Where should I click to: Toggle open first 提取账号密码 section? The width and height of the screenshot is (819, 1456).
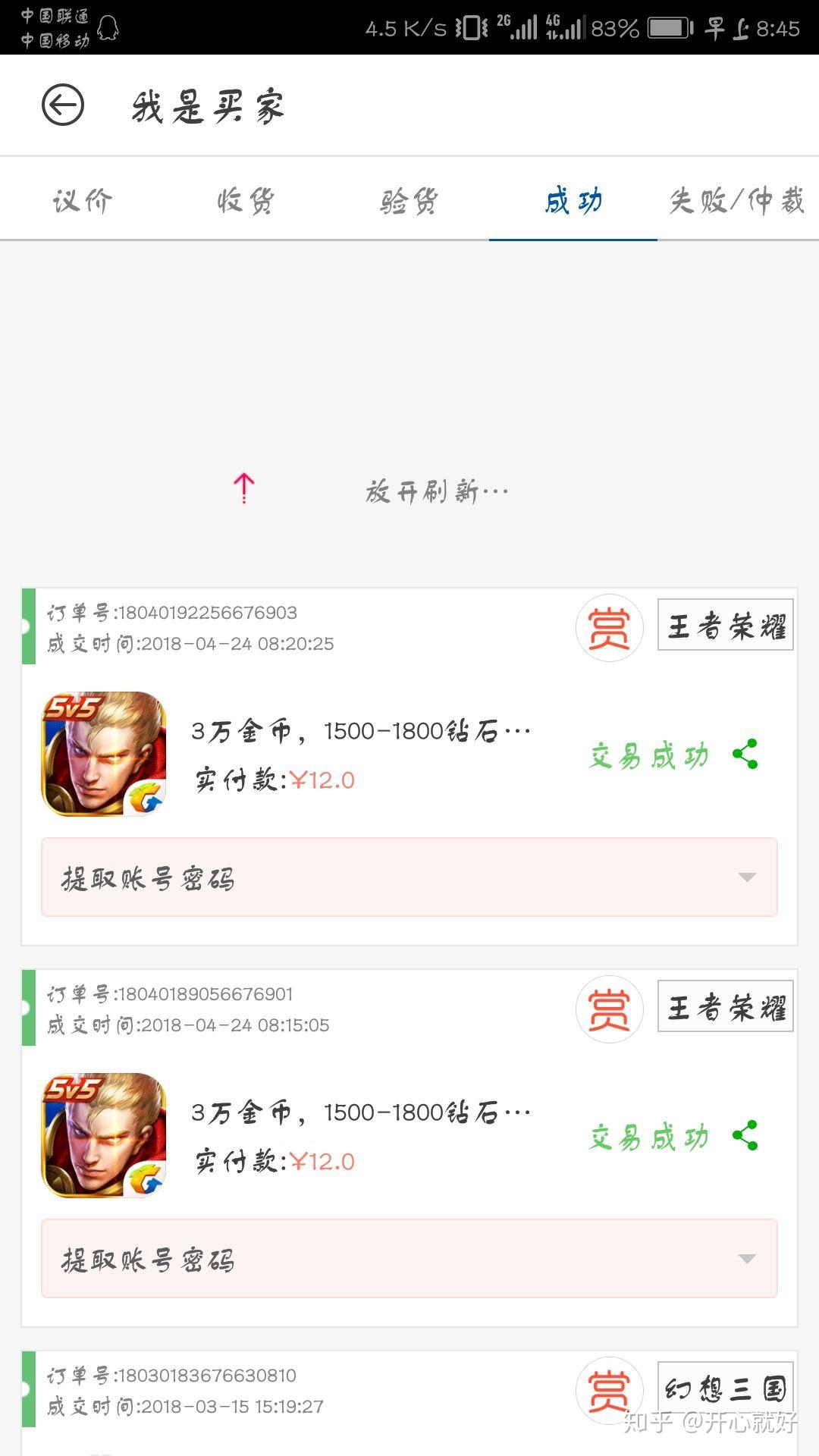(x=409, y=879)
